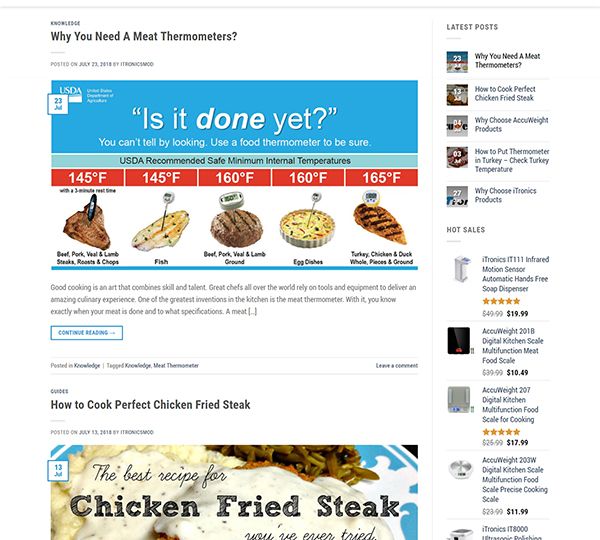The image size is (600, 540).
Task: Open the July 23, 2018 post date link
Action: [x=96, y=64]
